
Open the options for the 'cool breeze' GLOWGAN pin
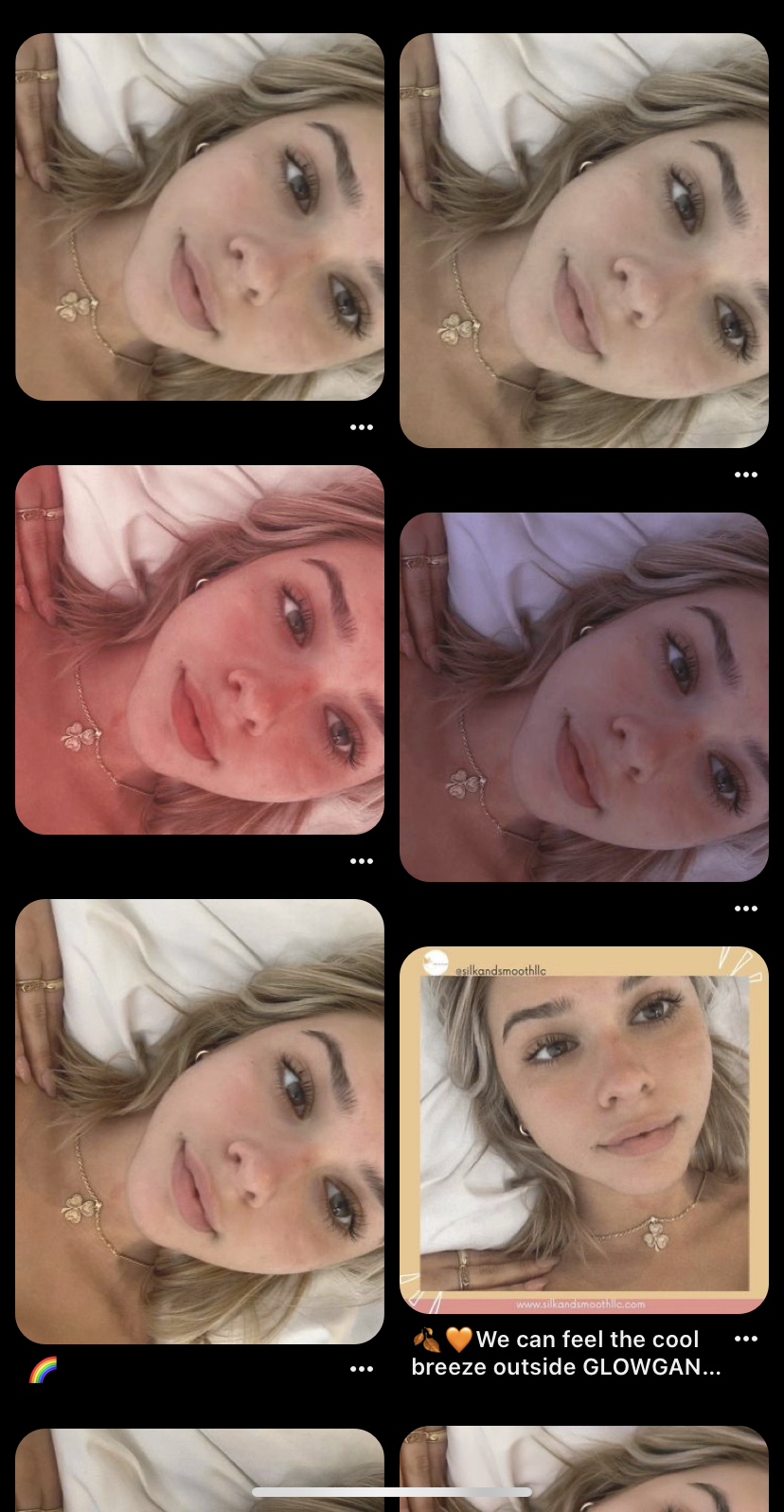click(x=746, y=1339)
